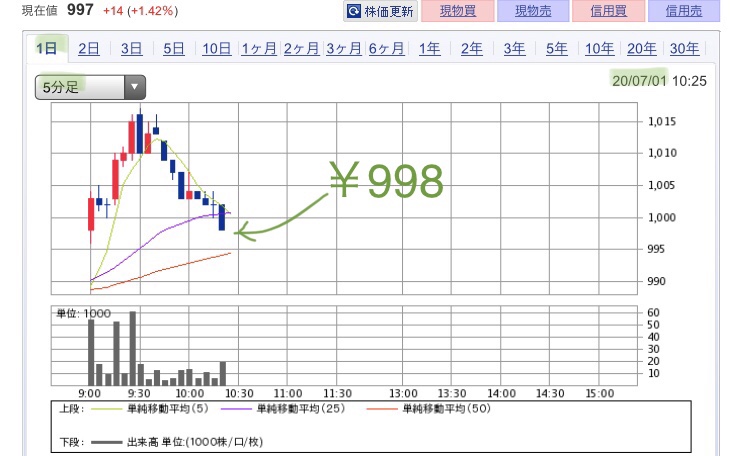Show the 30年 chart range
This screenshot has height=456, width=730.
(684, 49)
